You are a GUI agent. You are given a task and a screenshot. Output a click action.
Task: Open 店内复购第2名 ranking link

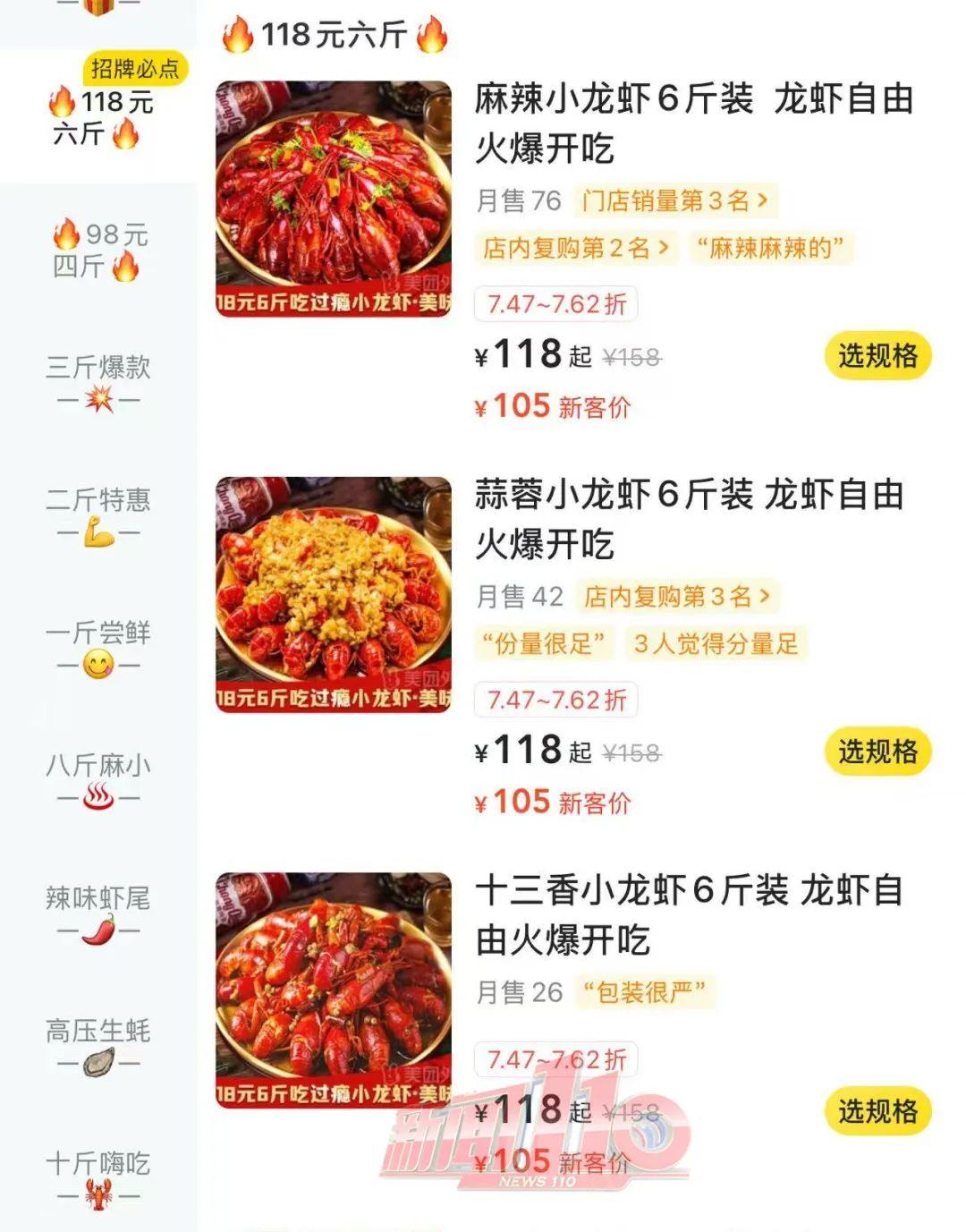tap(575, 248)
